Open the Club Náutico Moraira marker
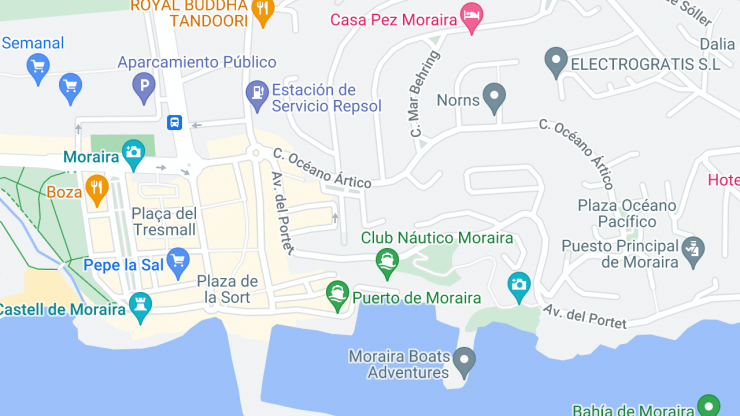 click(386, 264)
